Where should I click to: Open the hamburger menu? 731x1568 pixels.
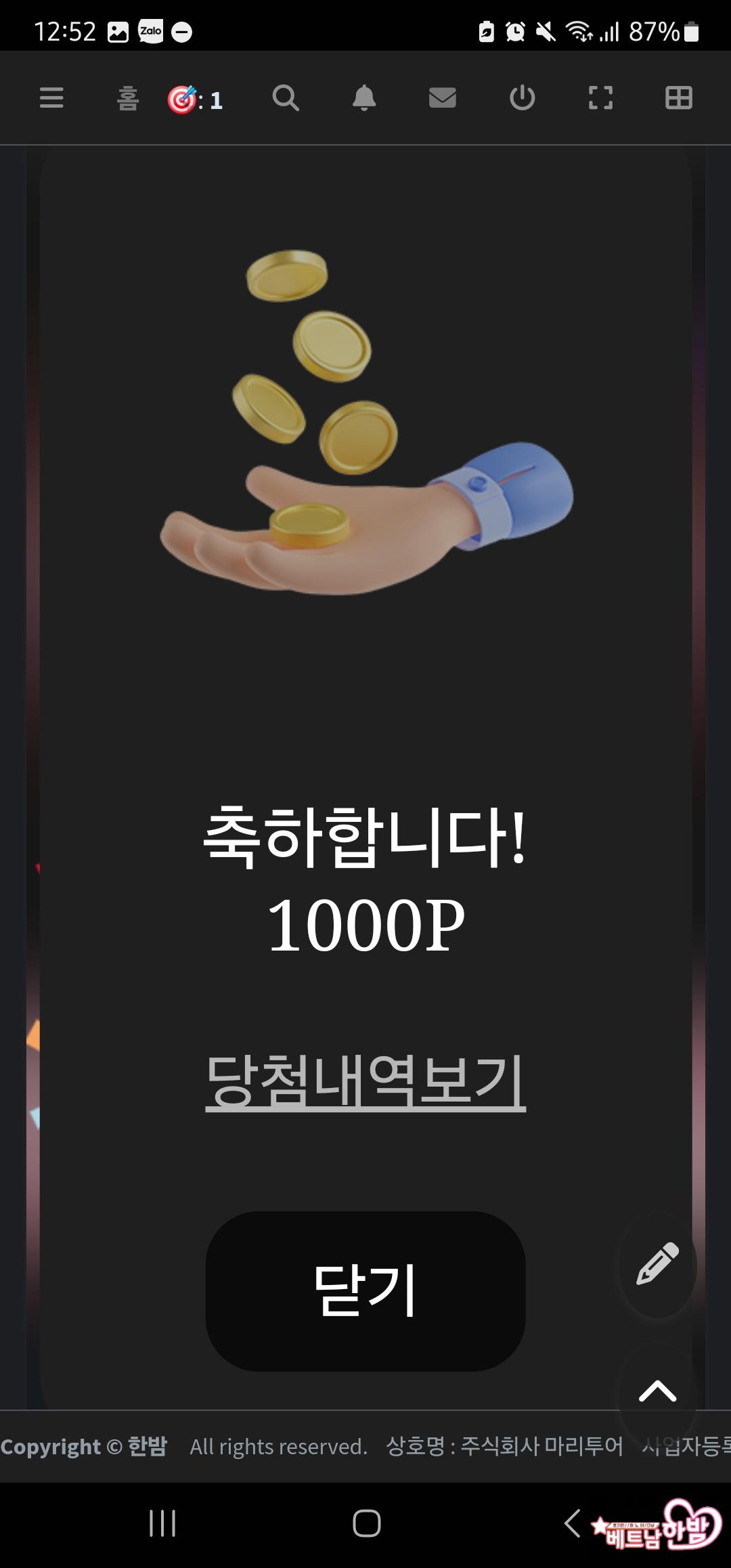[51, 98]
